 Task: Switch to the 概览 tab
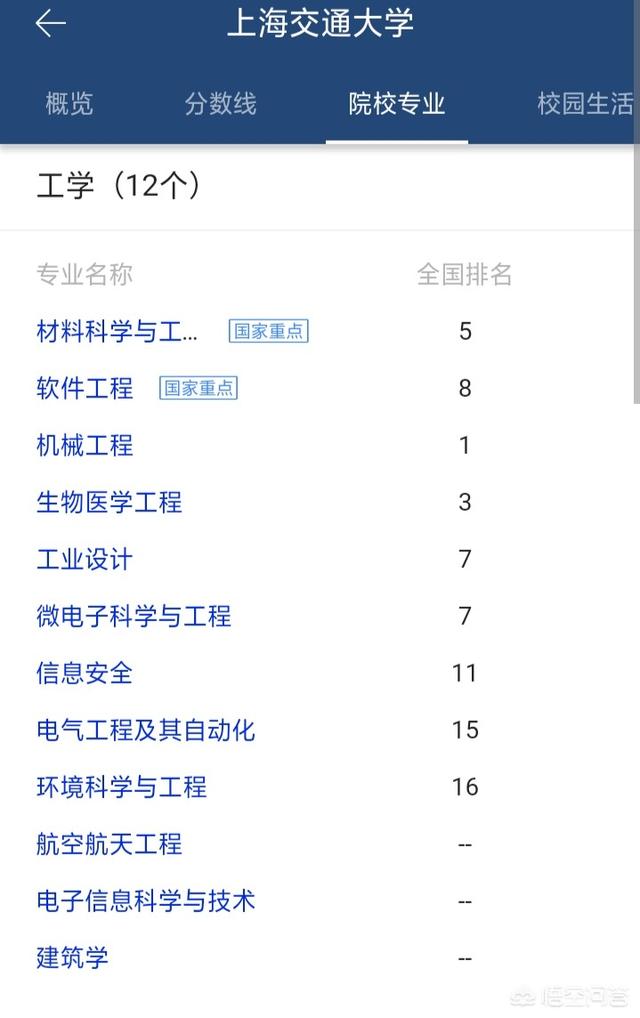click(69, 104)
